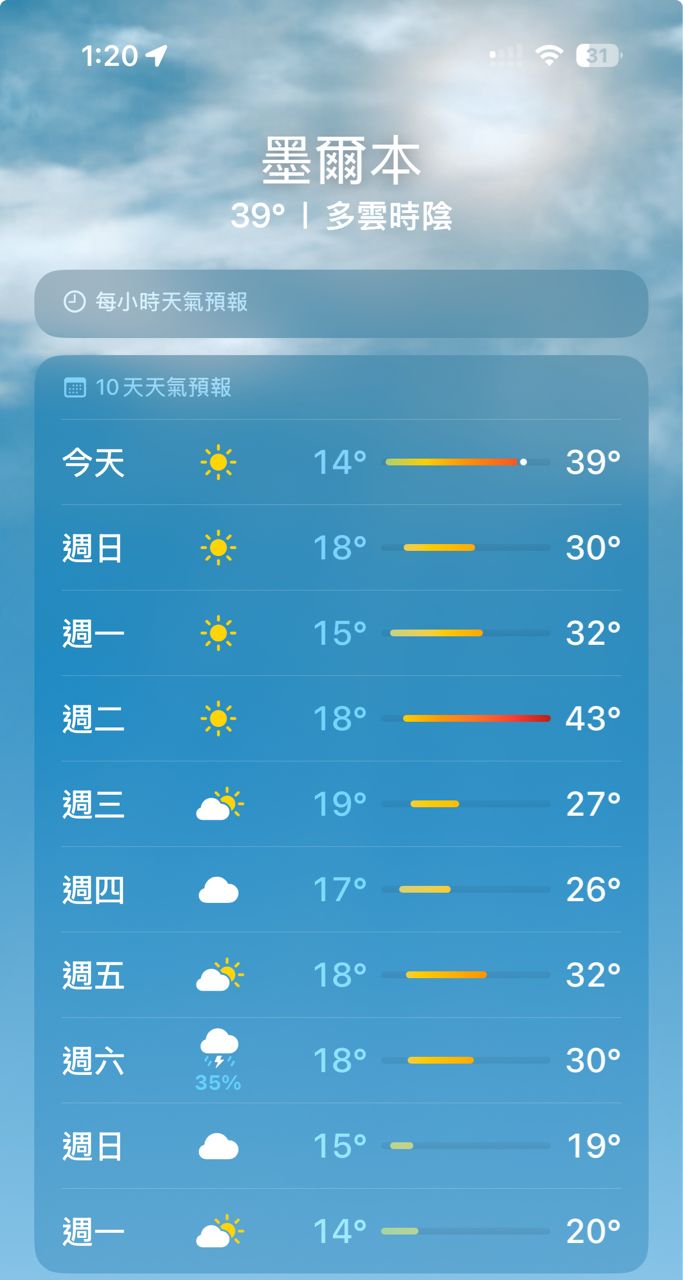
Task: Select the 週日 row with 19° high
Action: pos(341,1146)
